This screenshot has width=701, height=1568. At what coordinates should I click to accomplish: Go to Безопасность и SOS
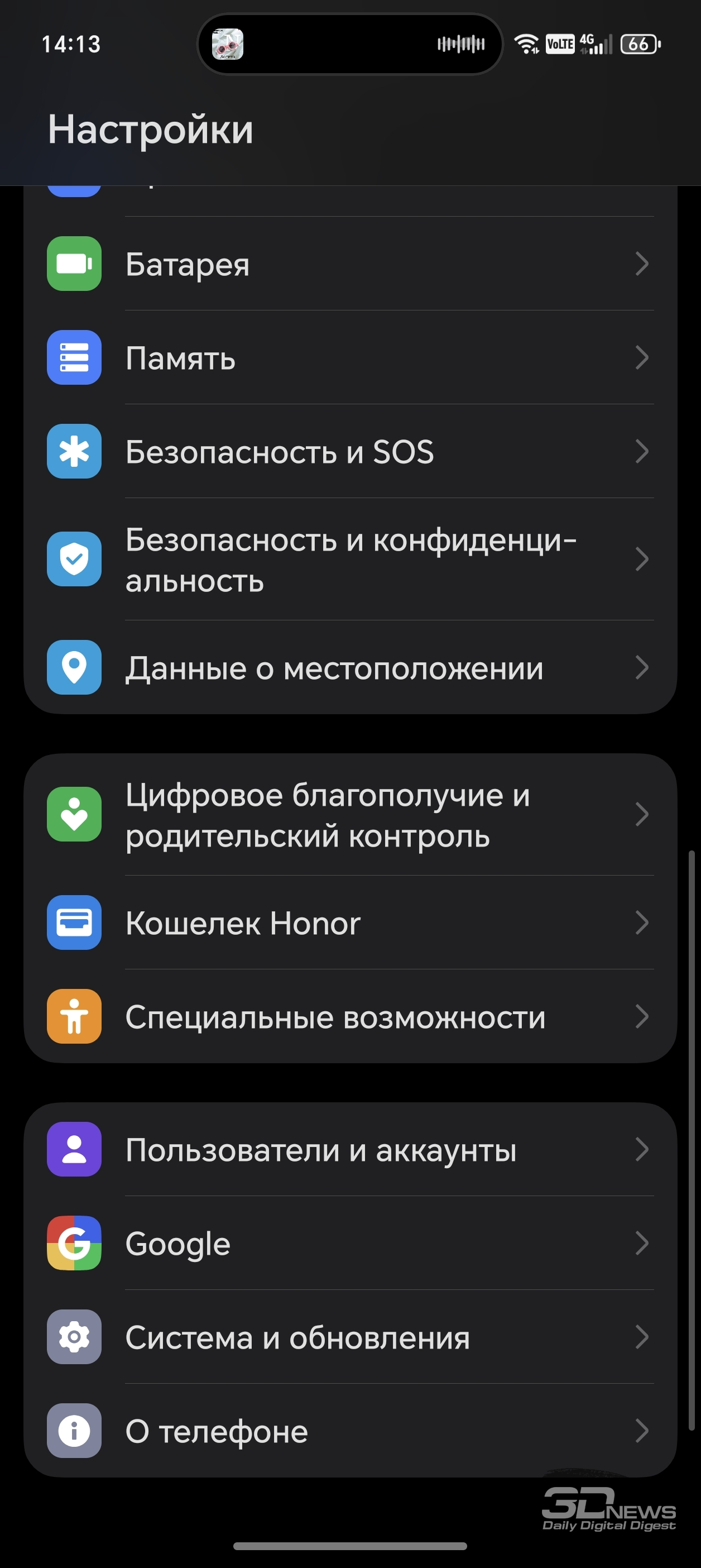point(350,451)
